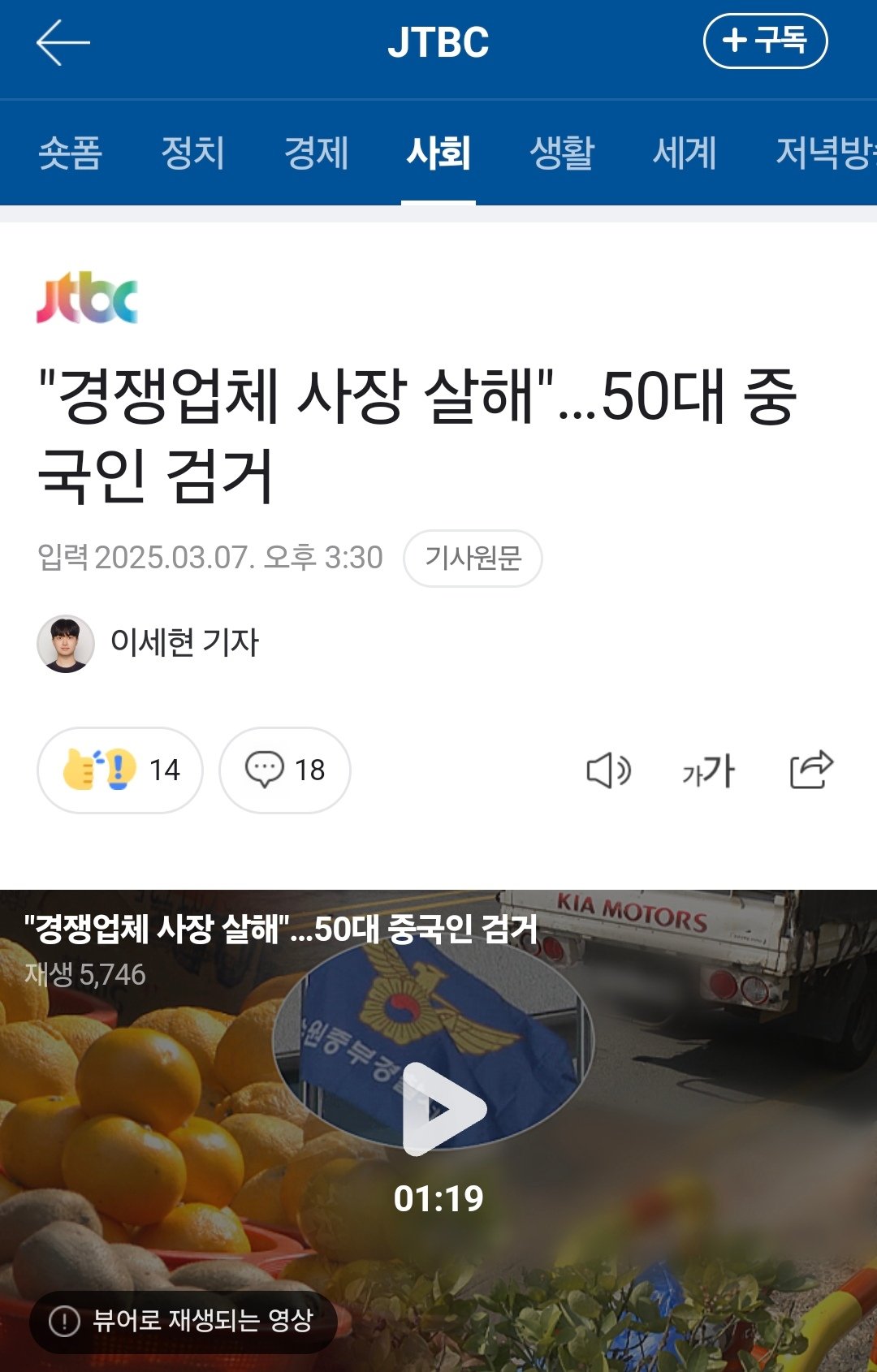This screenshot has height=1372, width=877.
Task: Switch to the 생활 tab
Action: (561, 153)
